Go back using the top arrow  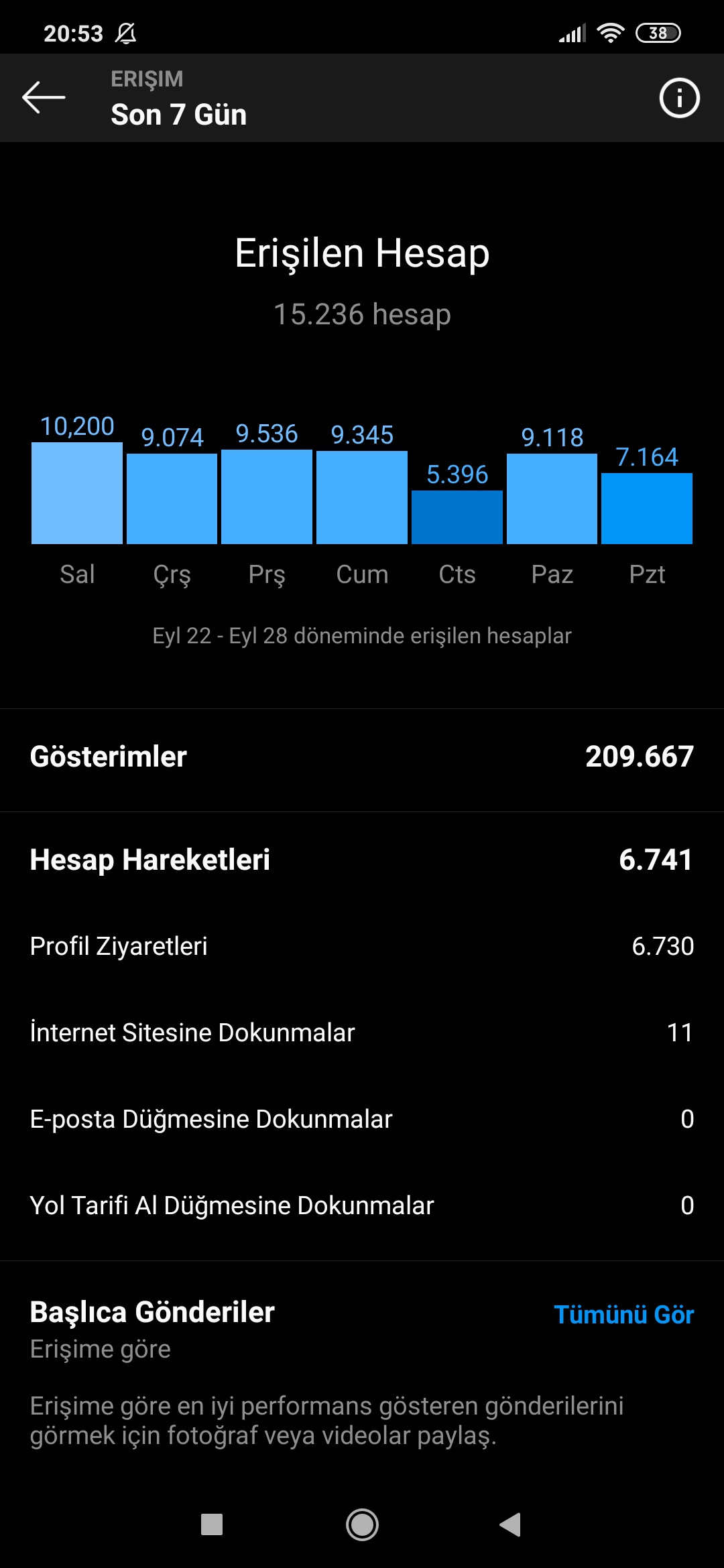click(x=44, y=98)
